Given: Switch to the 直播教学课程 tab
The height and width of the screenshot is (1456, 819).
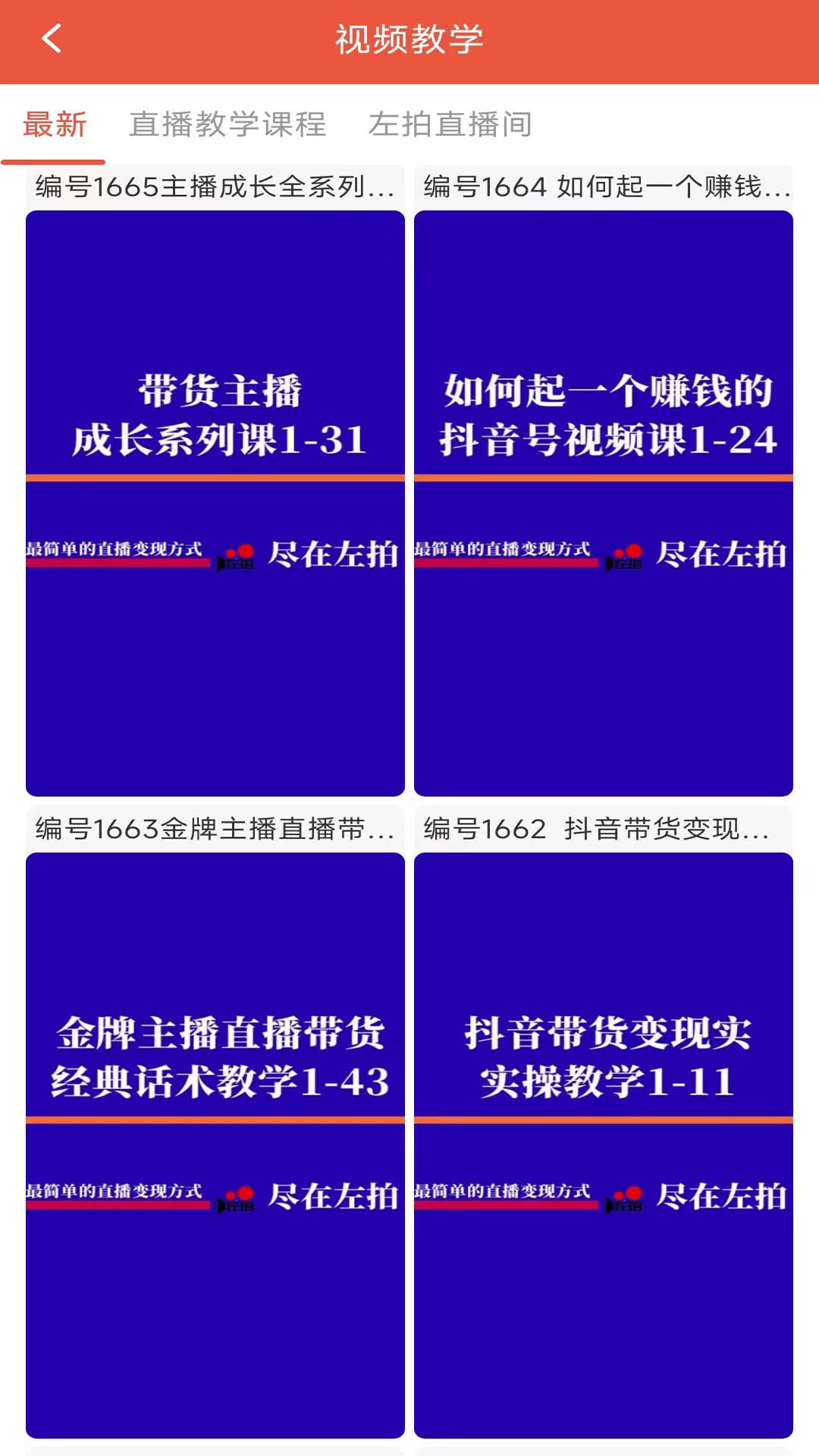Looking at the screenshot, I should click(227, 125).
